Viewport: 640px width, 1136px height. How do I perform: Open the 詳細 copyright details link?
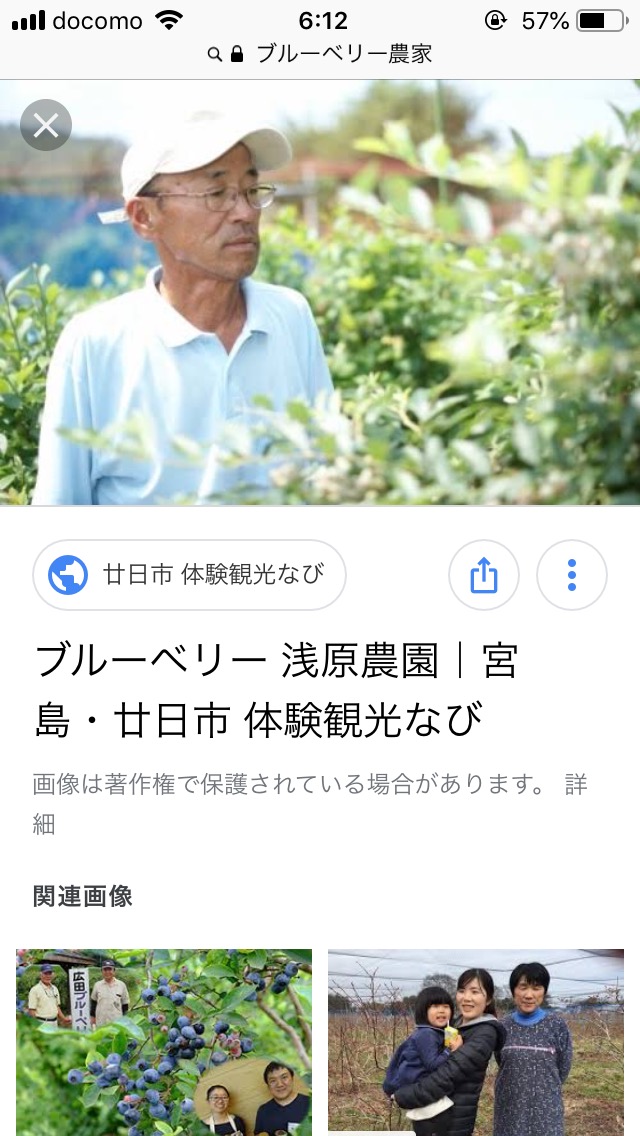pyautogui.click(x=575, y=785)
